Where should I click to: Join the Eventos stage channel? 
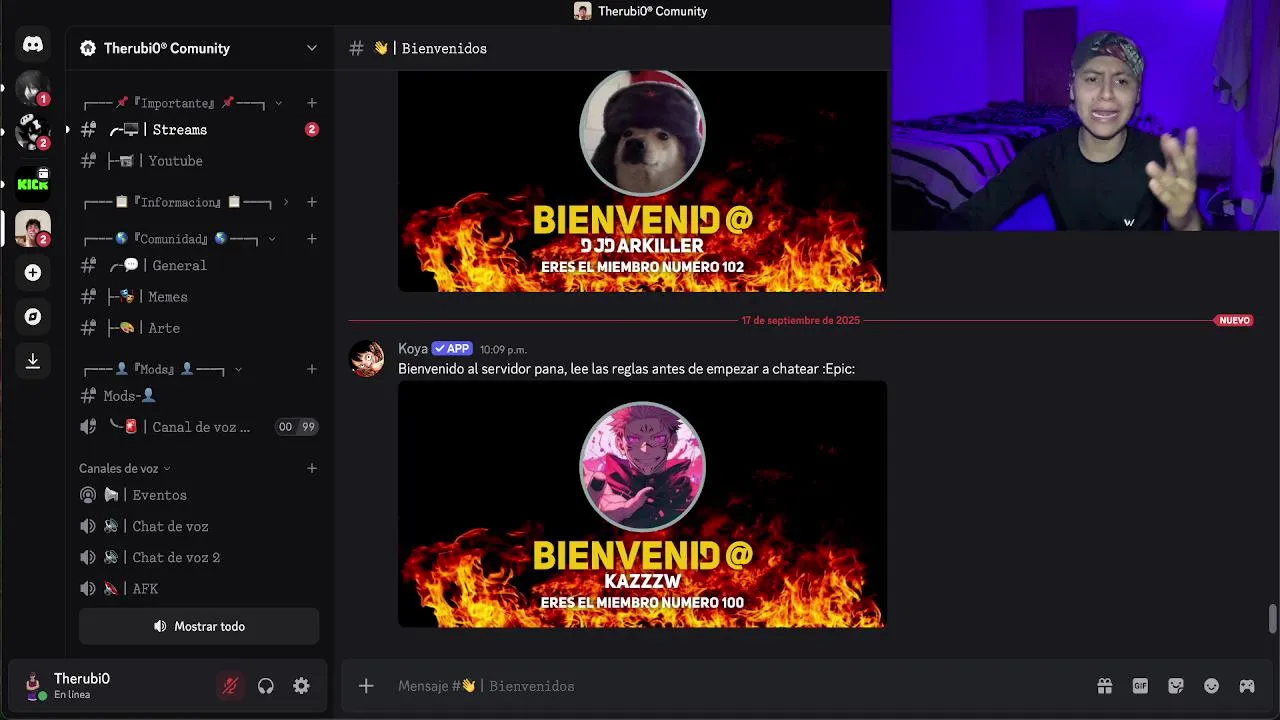click(159, 495)
